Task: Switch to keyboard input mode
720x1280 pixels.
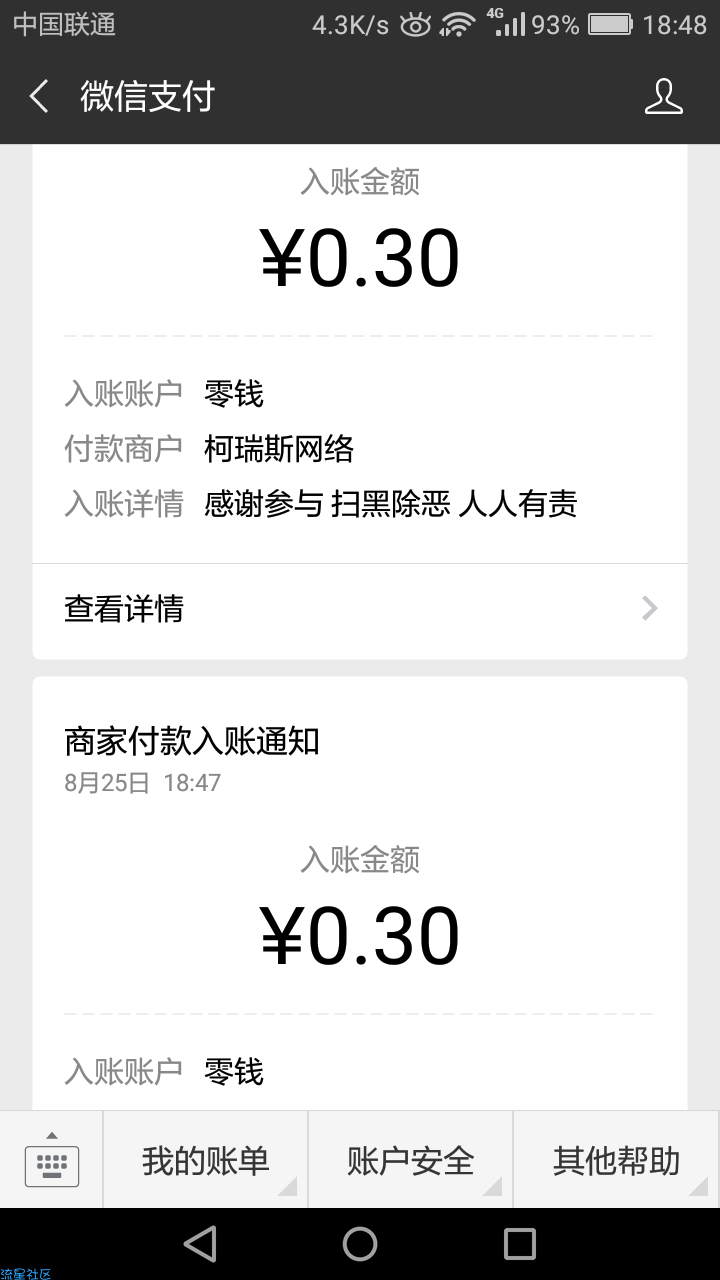Action: click(x=52, y=1160)
